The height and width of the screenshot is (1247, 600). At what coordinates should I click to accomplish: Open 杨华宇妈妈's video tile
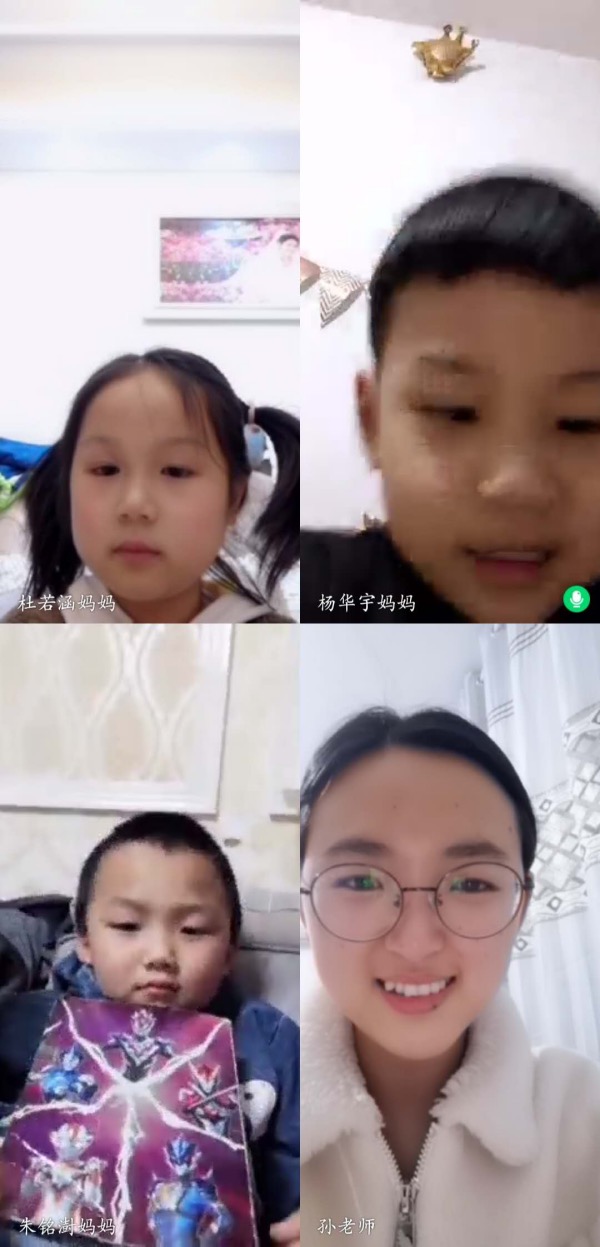[x=450, y=311]
